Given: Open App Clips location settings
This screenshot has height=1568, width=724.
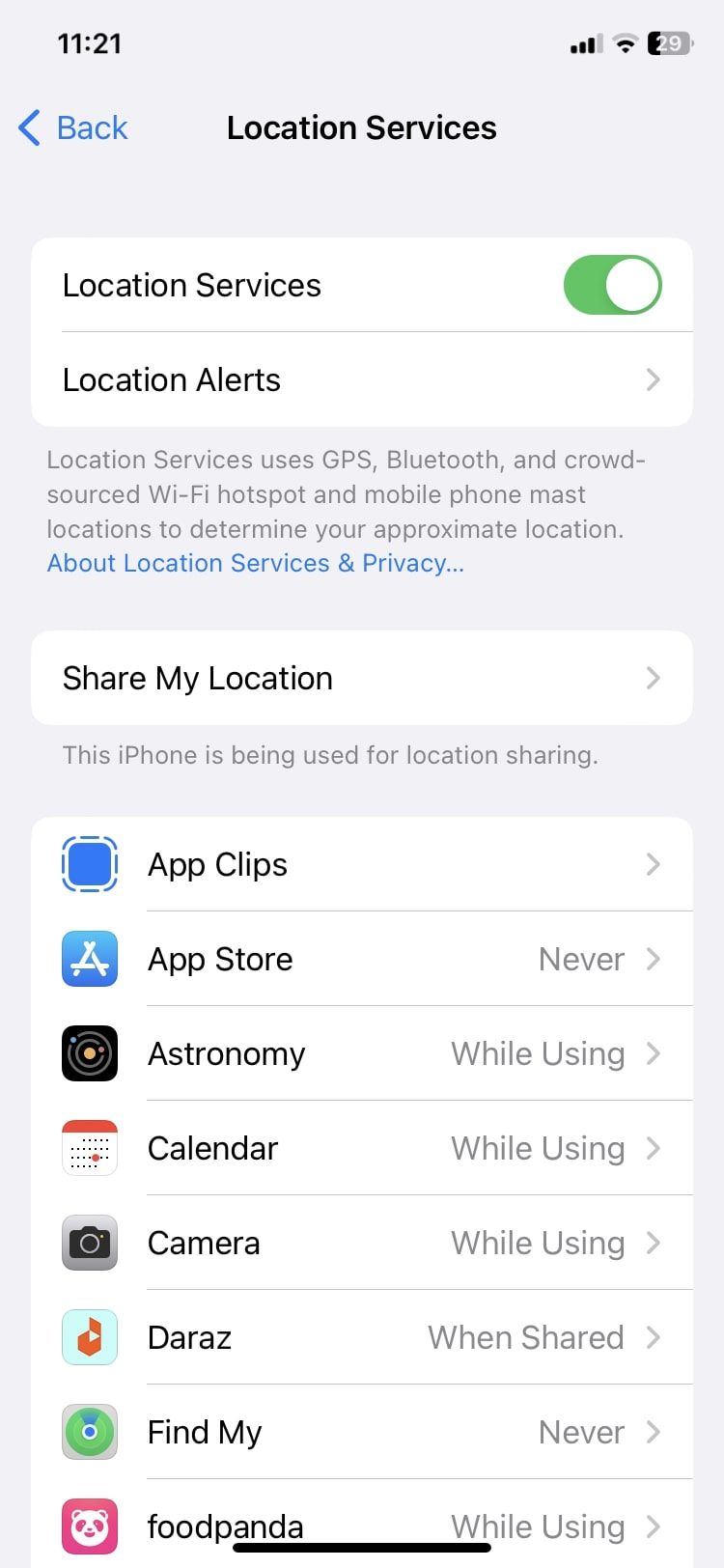Looking at the screenshot, I should [x=362, y=864].
